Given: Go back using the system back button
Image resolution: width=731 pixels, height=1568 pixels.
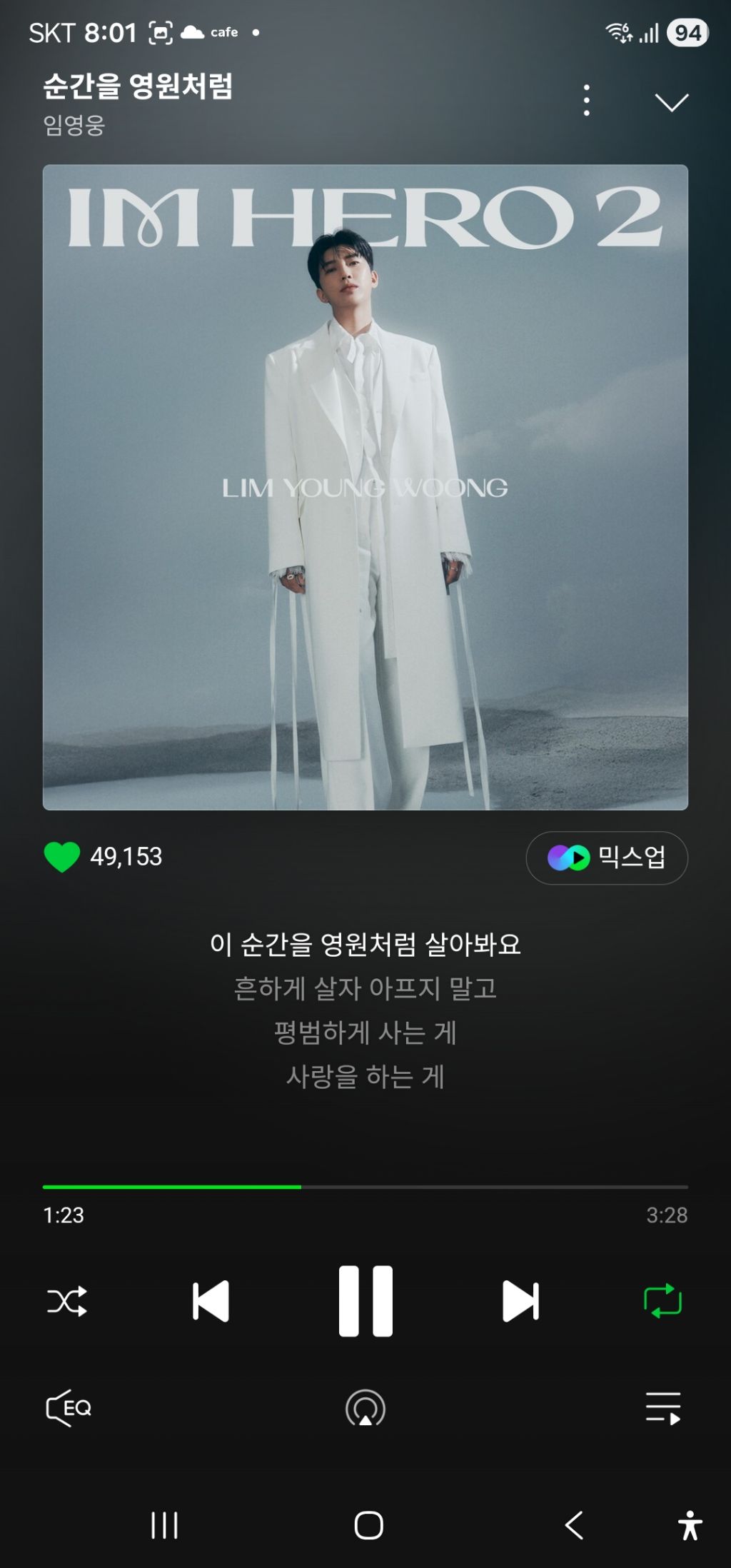Looking at the screenshot, I should [x=575, y=1525].
